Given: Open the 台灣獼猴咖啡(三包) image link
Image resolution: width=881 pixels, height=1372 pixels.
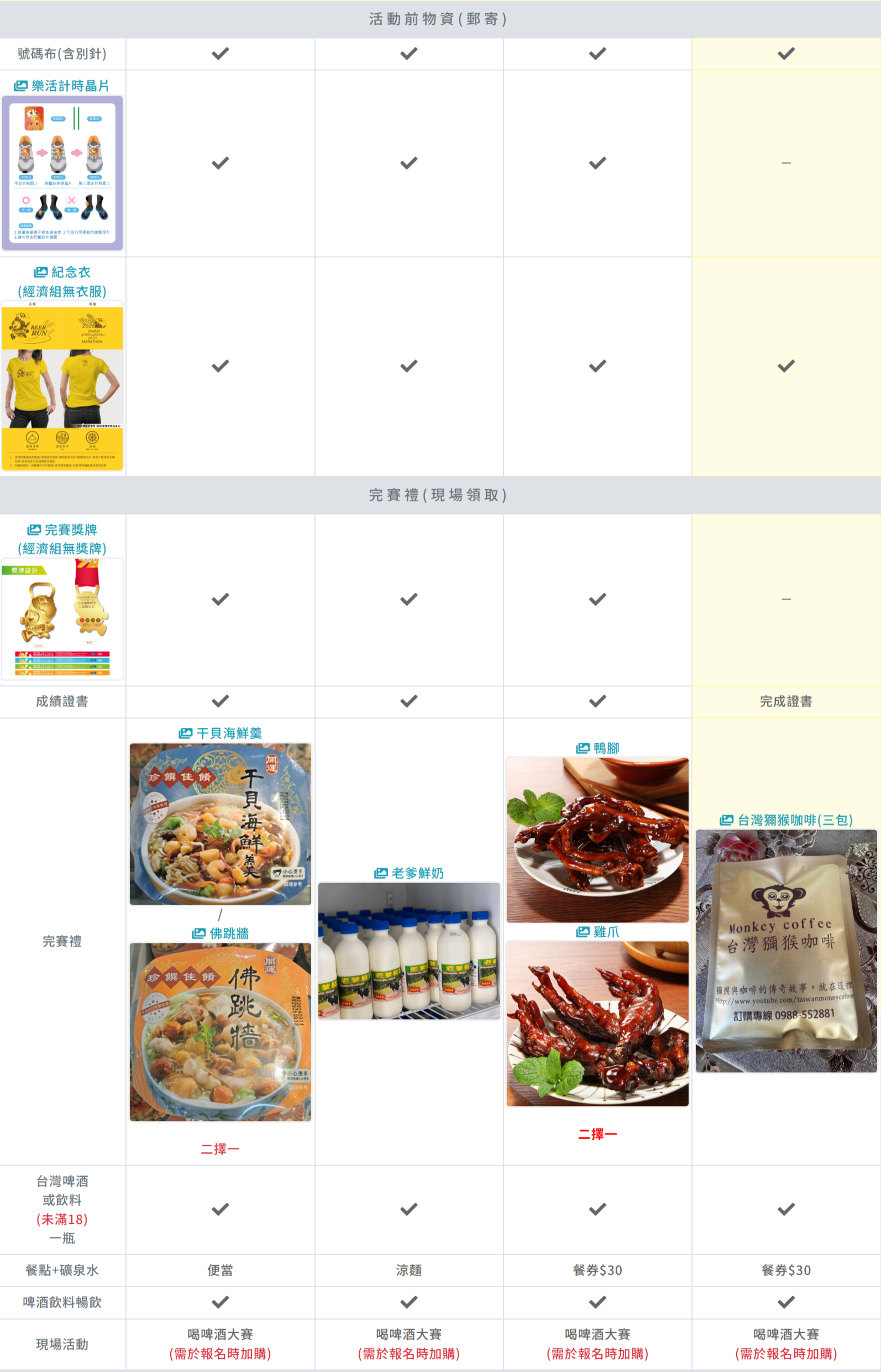Looking at the screenshot, I should pyautogui.click(x=786, y=820).
